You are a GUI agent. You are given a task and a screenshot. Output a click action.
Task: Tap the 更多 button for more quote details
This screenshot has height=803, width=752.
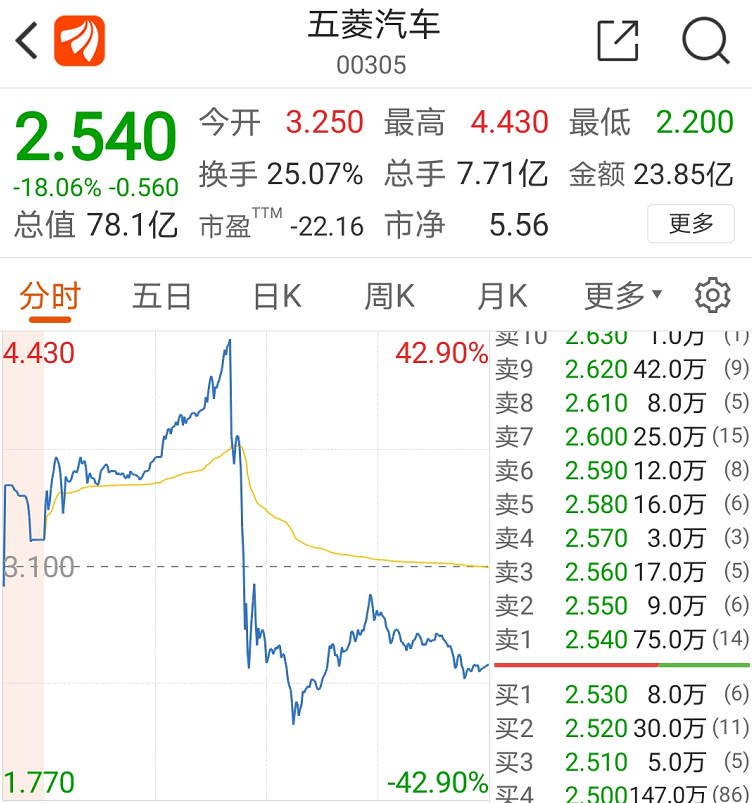(x=691, y=224)
